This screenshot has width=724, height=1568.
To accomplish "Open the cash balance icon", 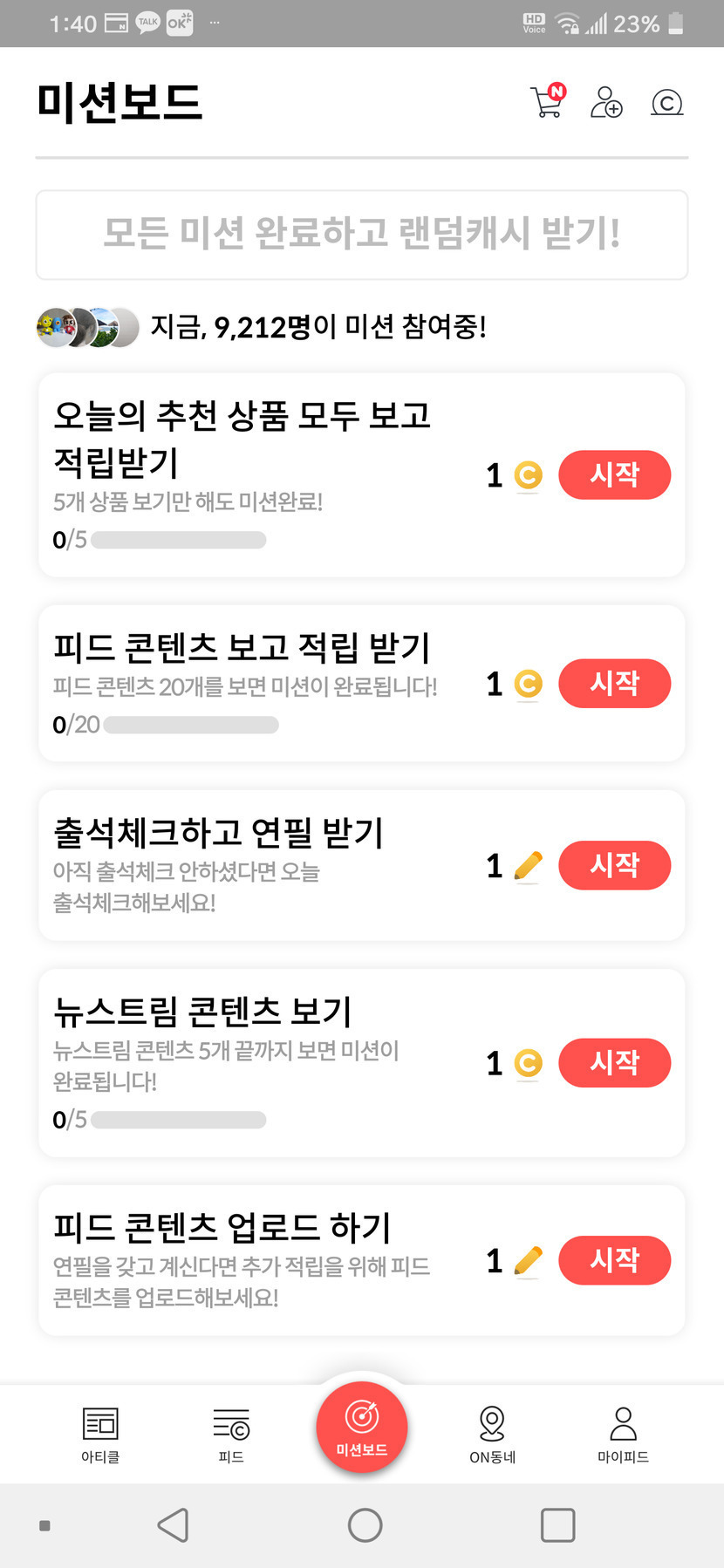I will click(x=667, y=103).
